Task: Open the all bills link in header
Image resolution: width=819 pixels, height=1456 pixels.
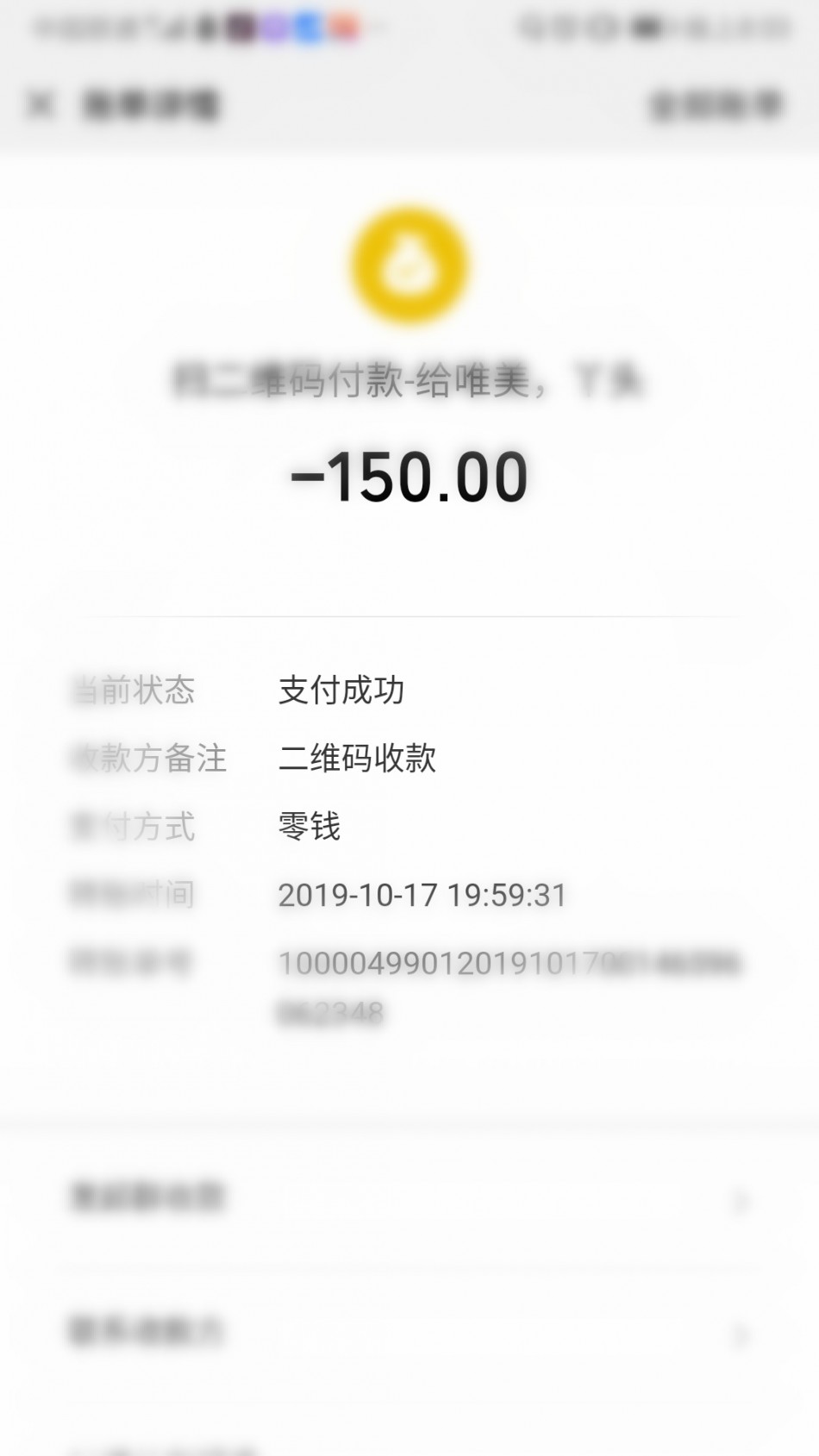Action: click(715, 105)
